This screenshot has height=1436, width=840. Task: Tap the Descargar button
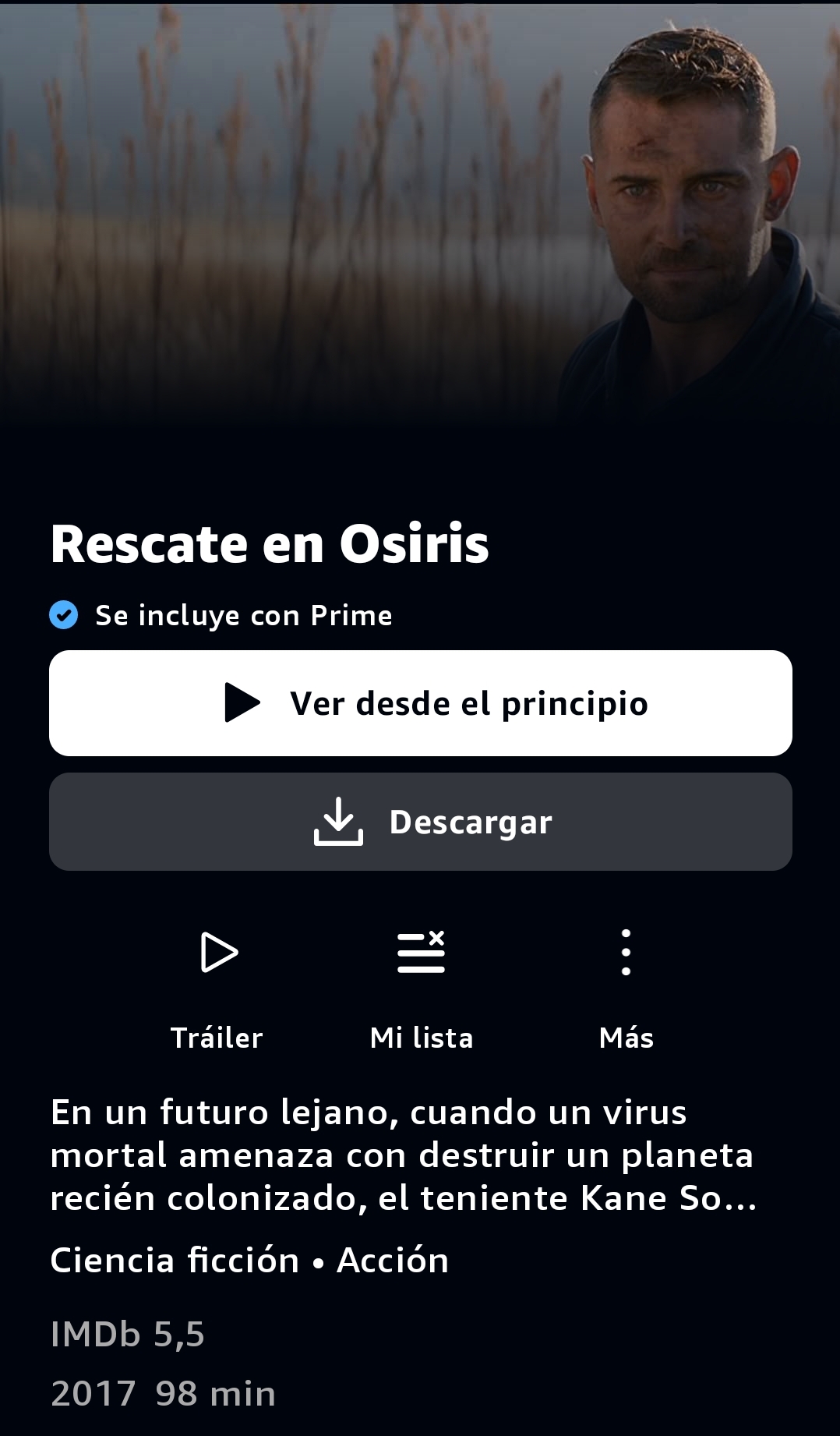click(x=421, y=822)
